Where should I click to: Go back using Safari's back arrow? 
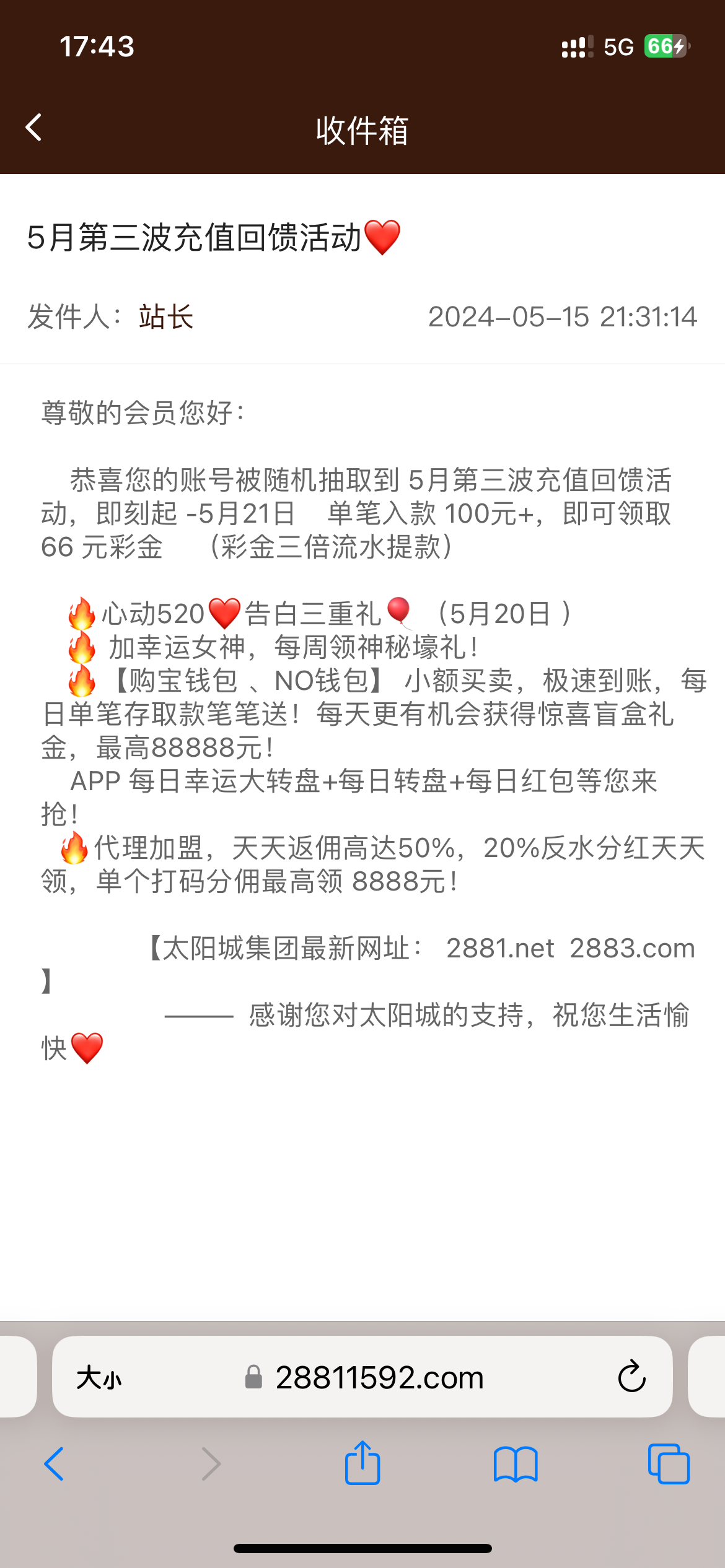[55, 1464]
